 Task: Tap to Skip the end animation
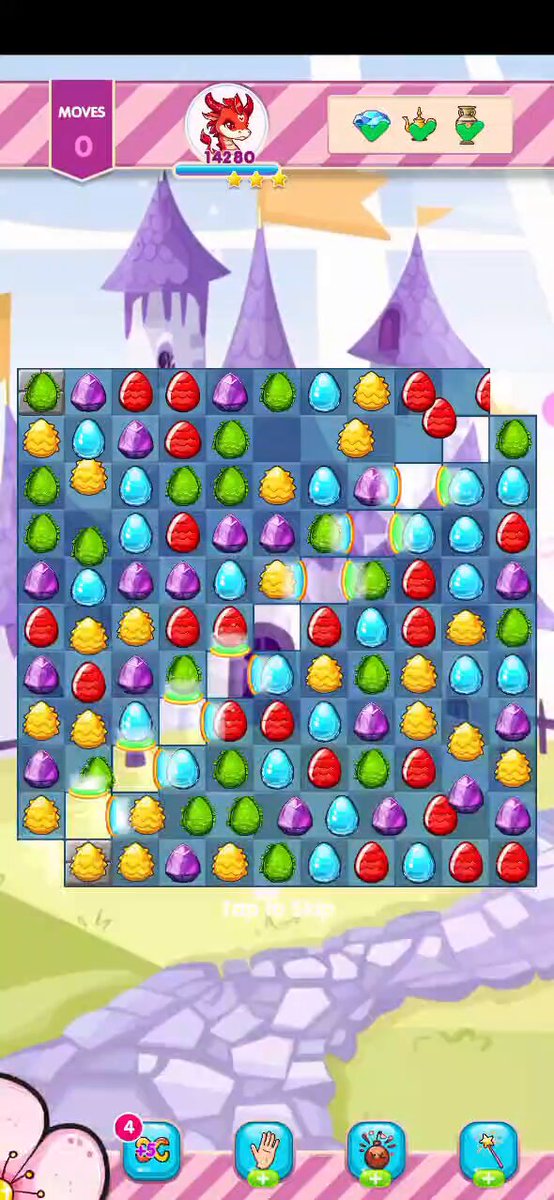tap(277, 909)
